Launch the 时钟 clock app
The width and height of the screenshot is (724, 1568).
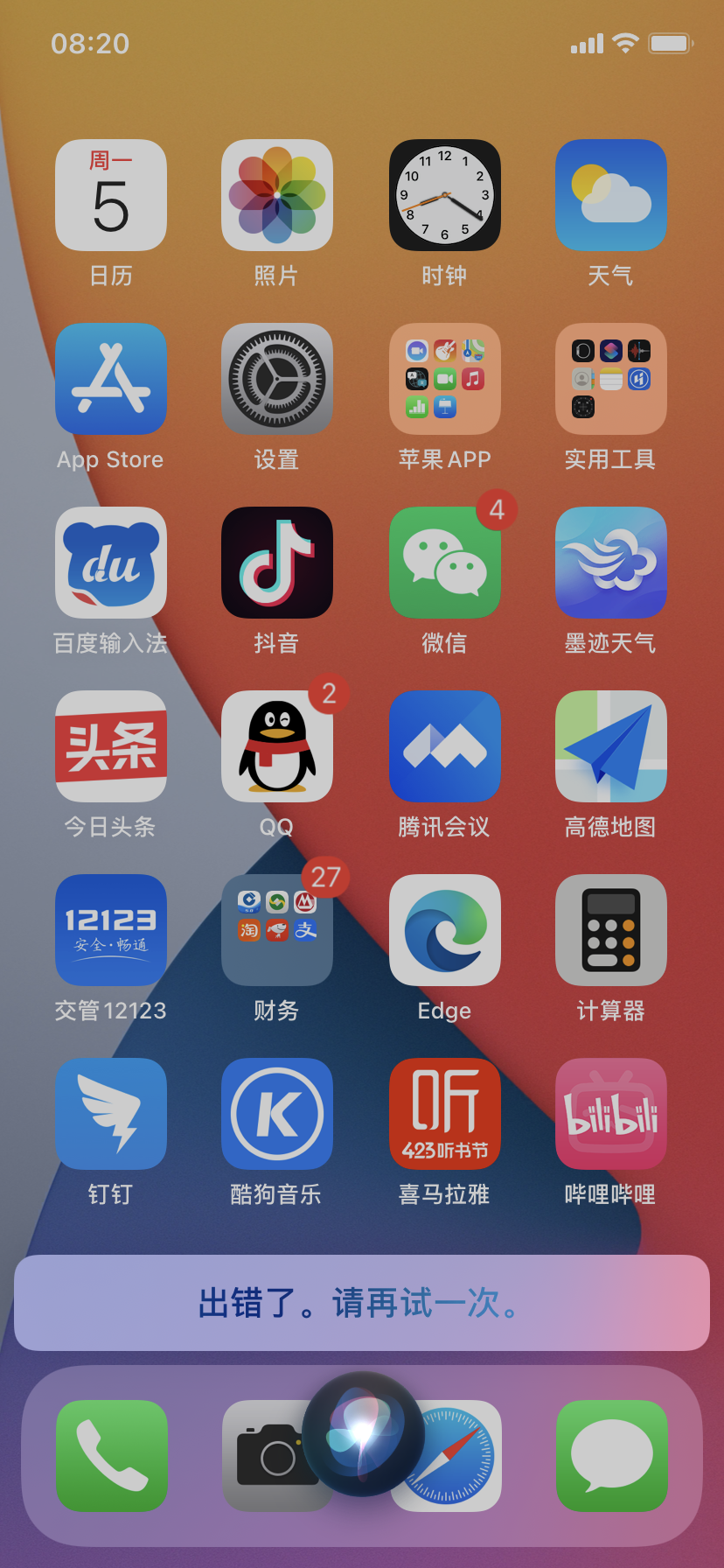coord(444,195)
